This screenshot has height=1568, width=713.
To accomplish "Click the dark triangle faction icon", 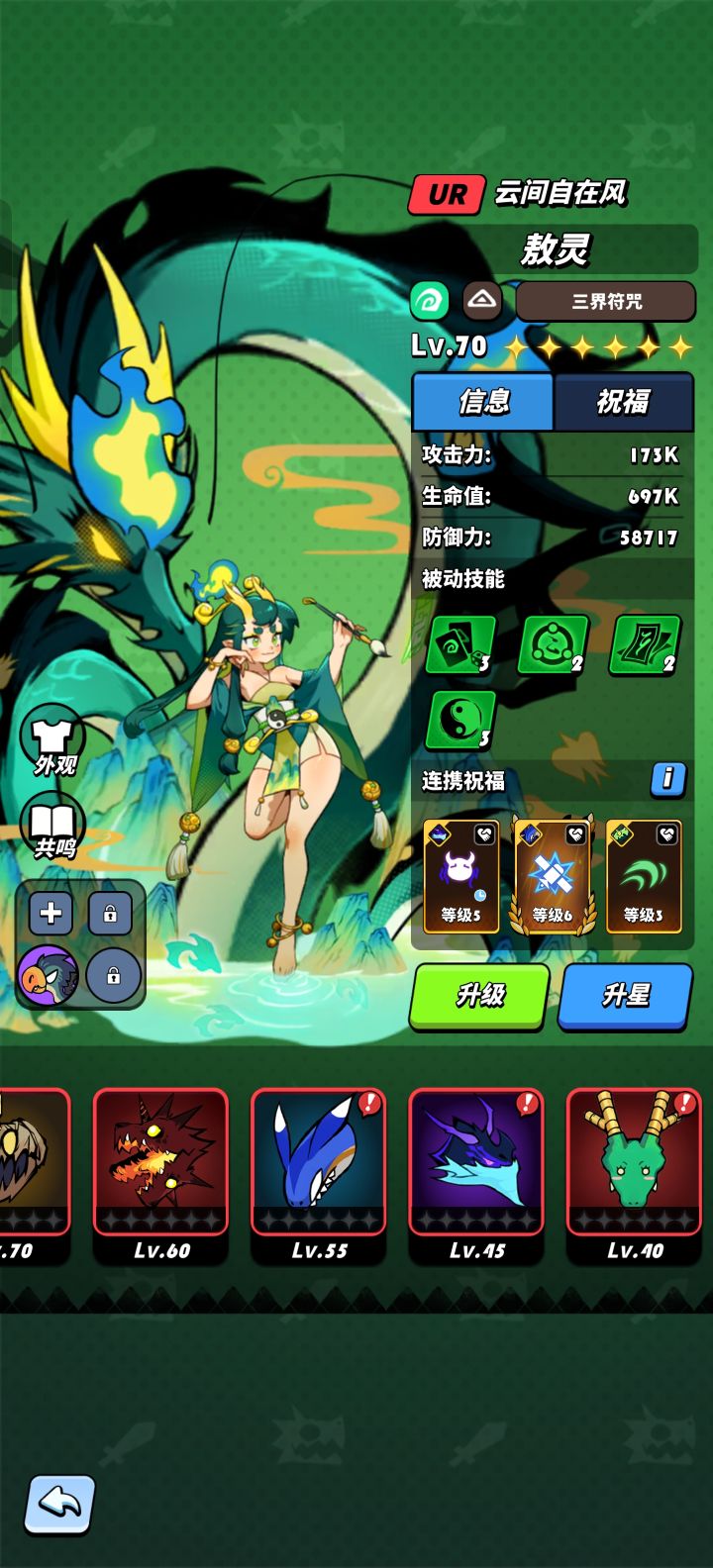I will tap(482, 300).
